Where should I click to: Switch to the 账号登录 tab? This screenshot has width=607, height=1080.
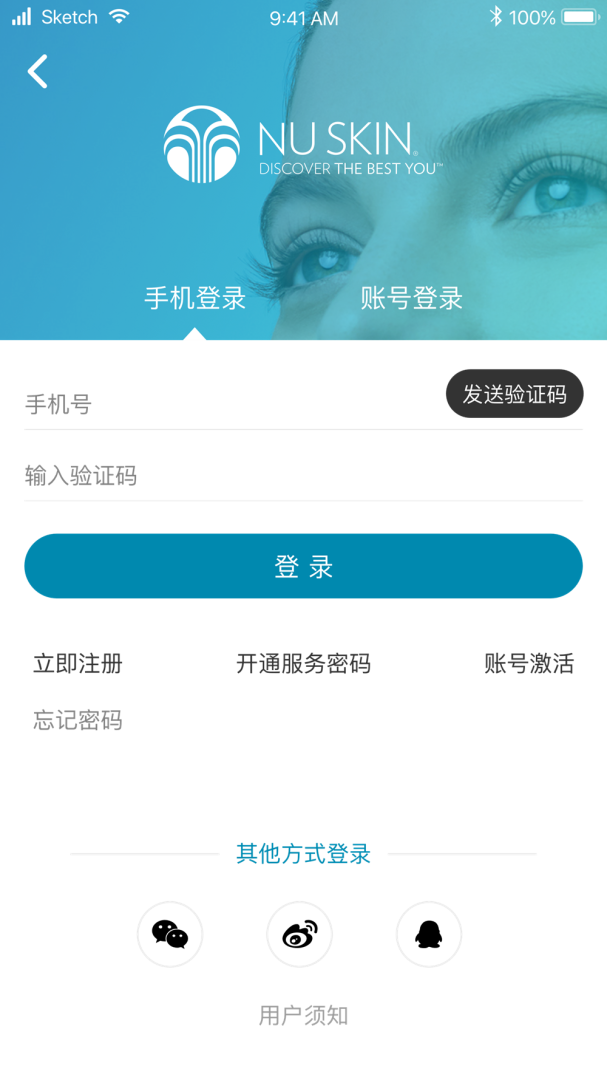coord(411,299)
